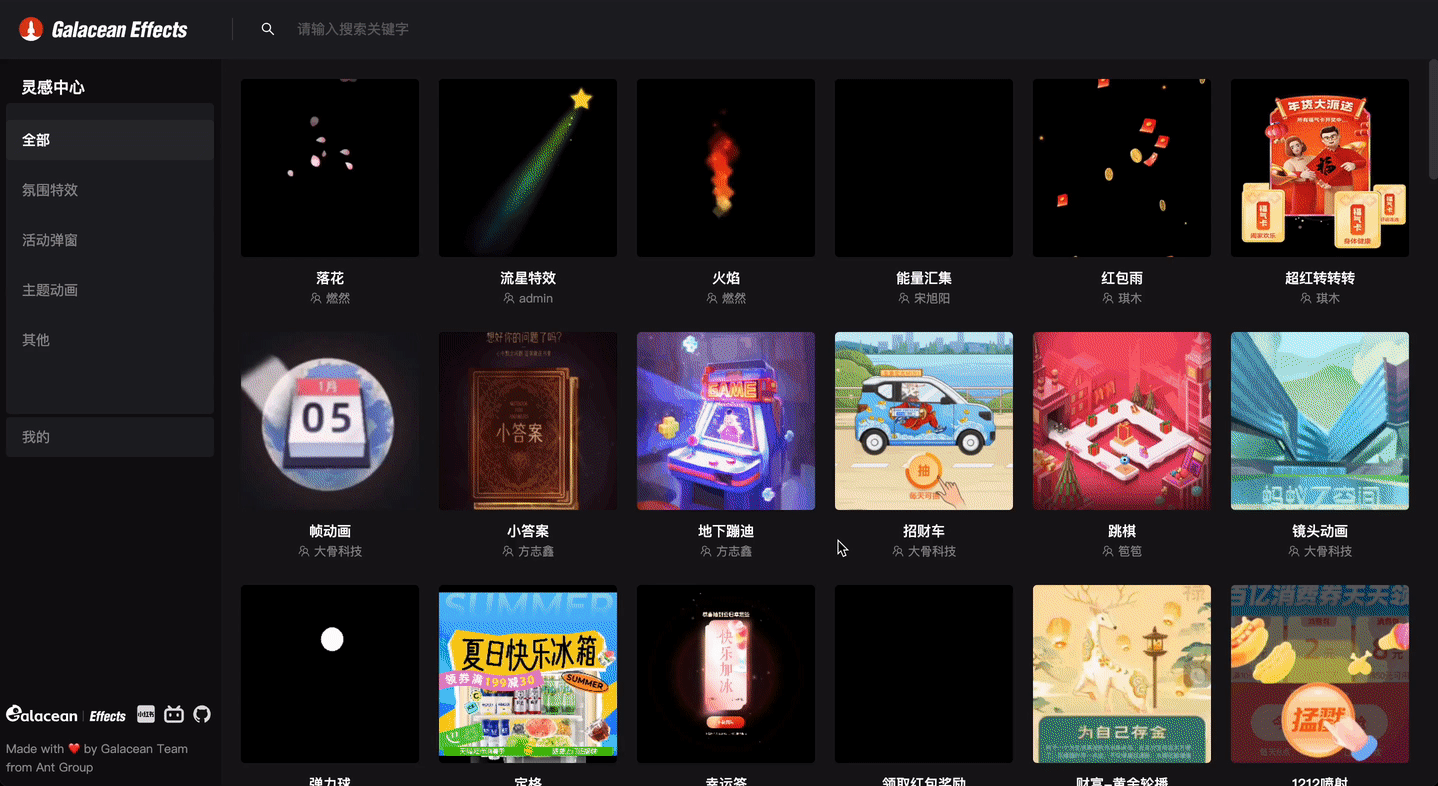This screenshot has height=786, width=1438.
Task: Open the 主题动画 category
Action: (x=110, y=290)
